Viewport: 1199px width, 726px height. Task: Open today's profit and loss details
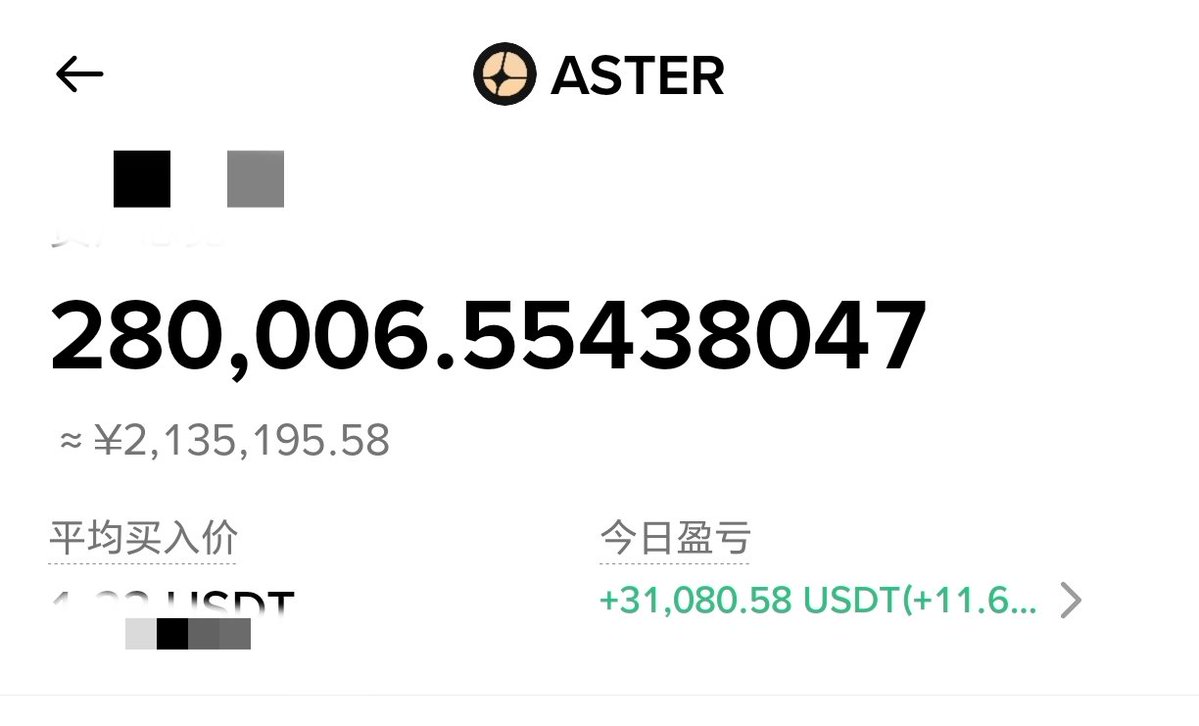(x=1070, y=601)
